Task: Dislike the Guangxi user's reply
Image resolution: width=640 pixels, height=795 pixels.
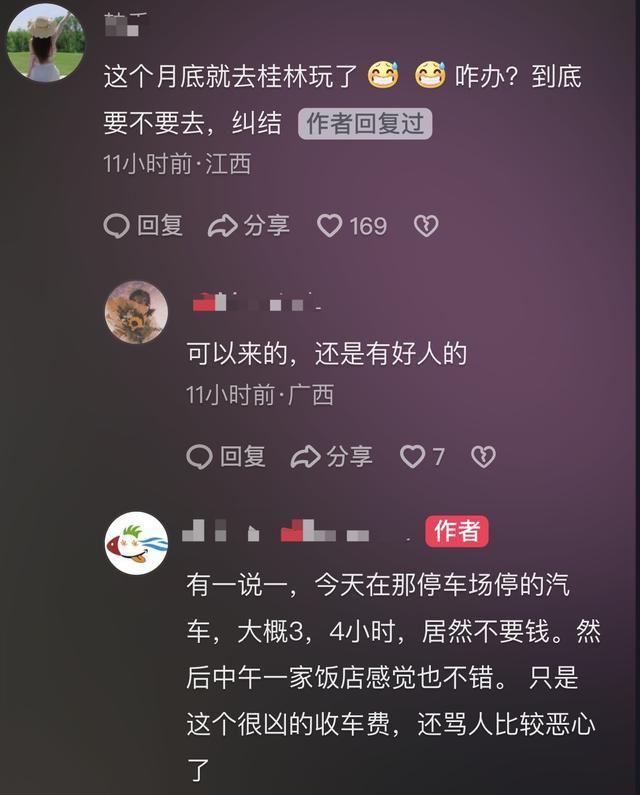Action: pyautogui.click(x=483, y=457)
